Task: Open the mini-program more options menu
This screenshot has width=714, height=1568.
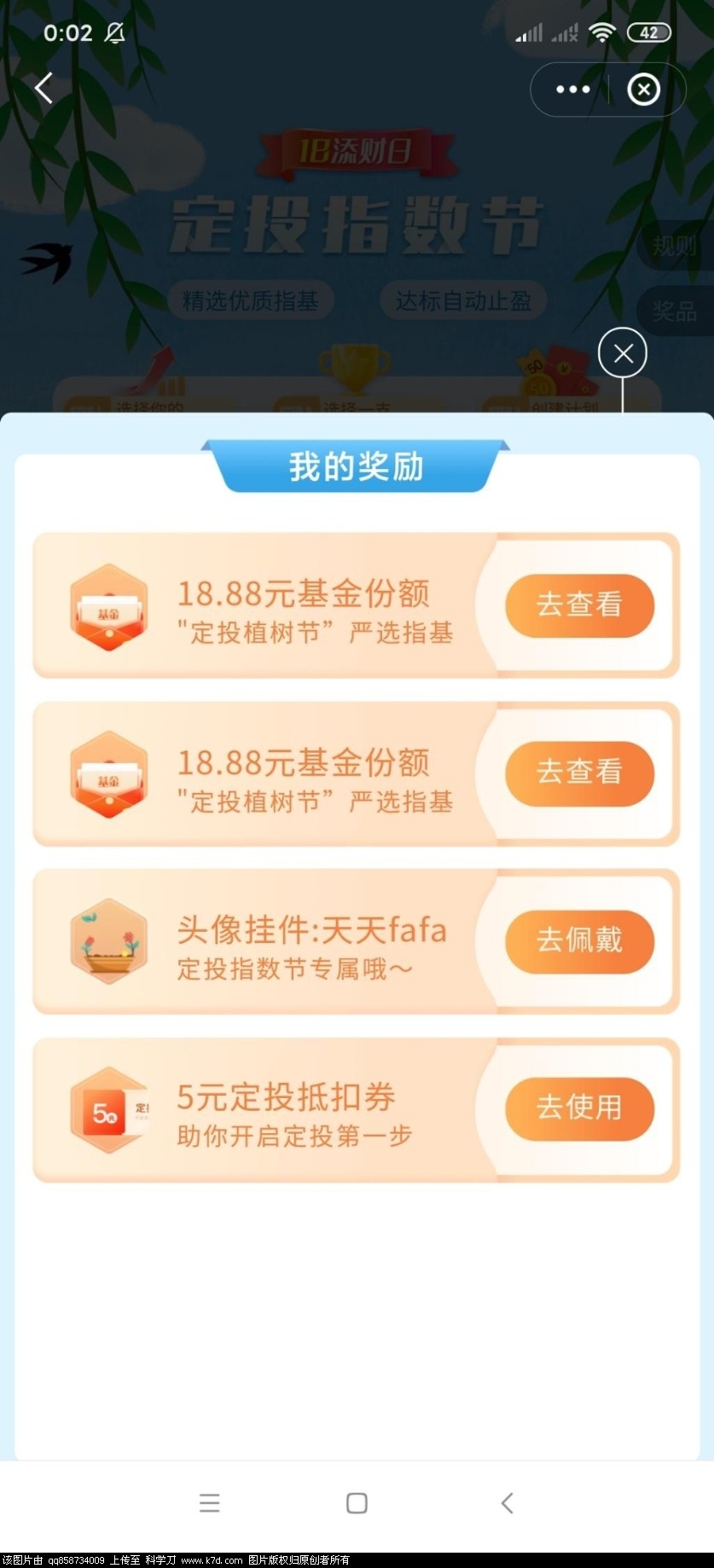Action: coord(572,90)
